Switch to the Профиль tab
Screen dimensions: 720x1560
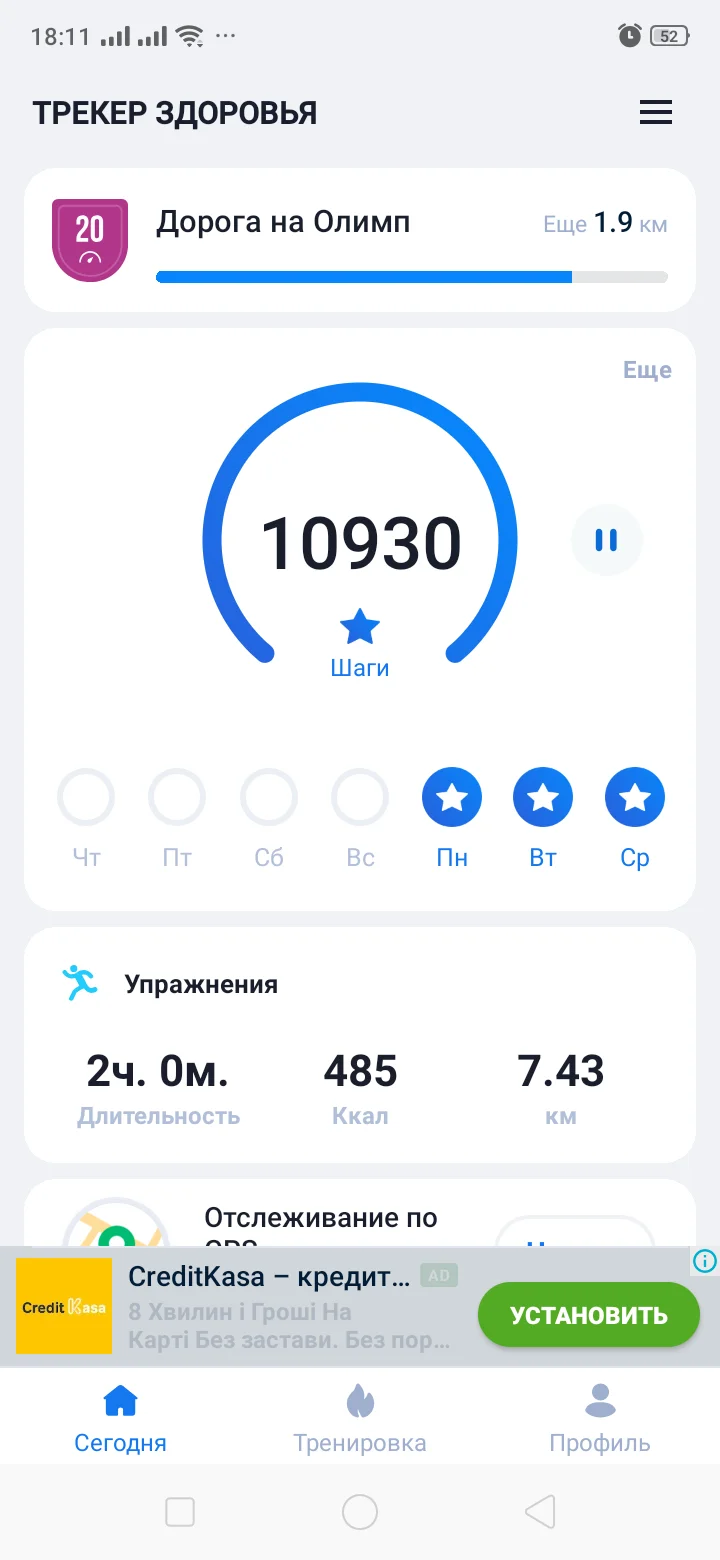[600, 1417]
